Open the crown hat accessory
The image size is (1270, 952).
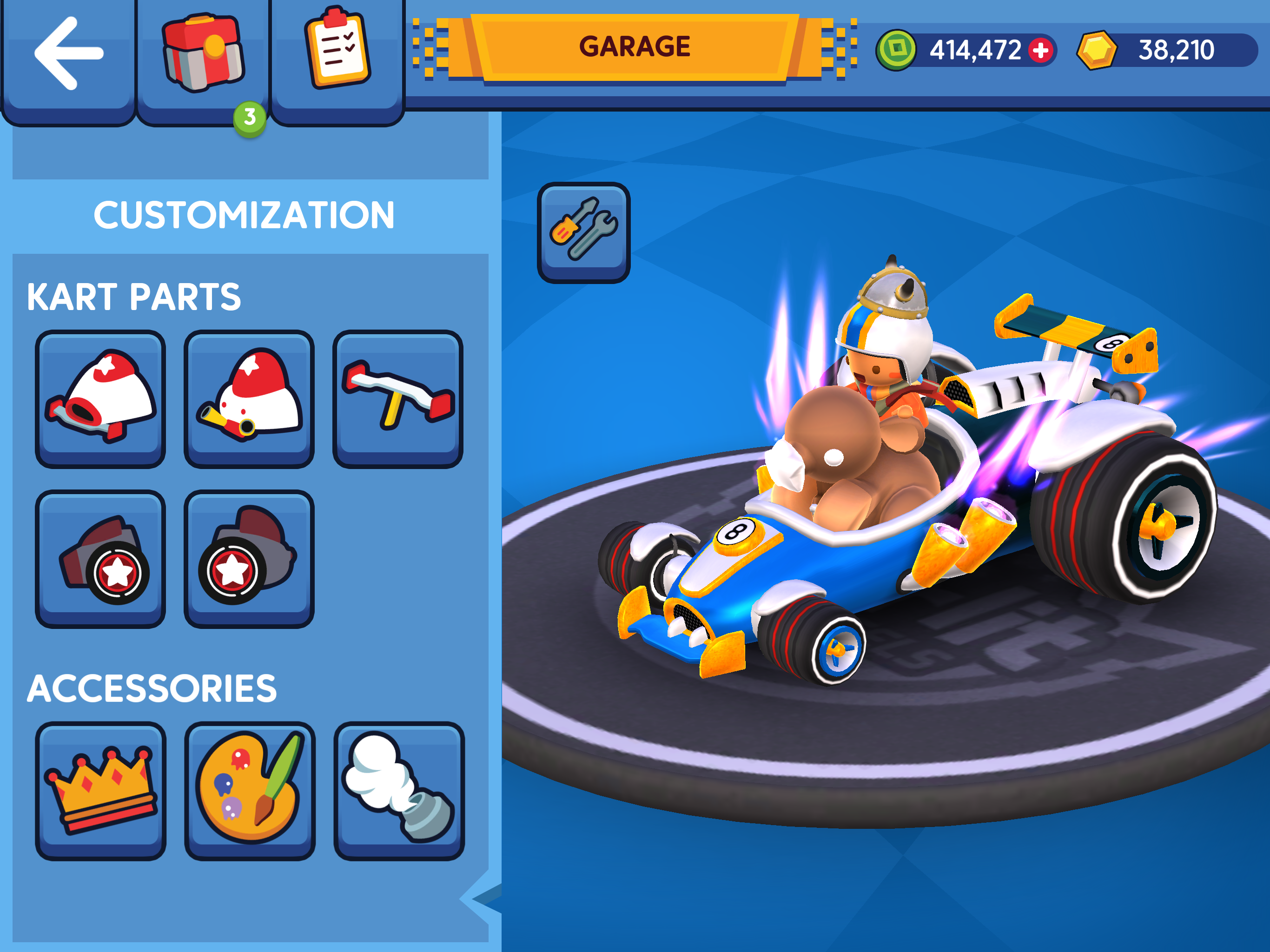point(100,790)
